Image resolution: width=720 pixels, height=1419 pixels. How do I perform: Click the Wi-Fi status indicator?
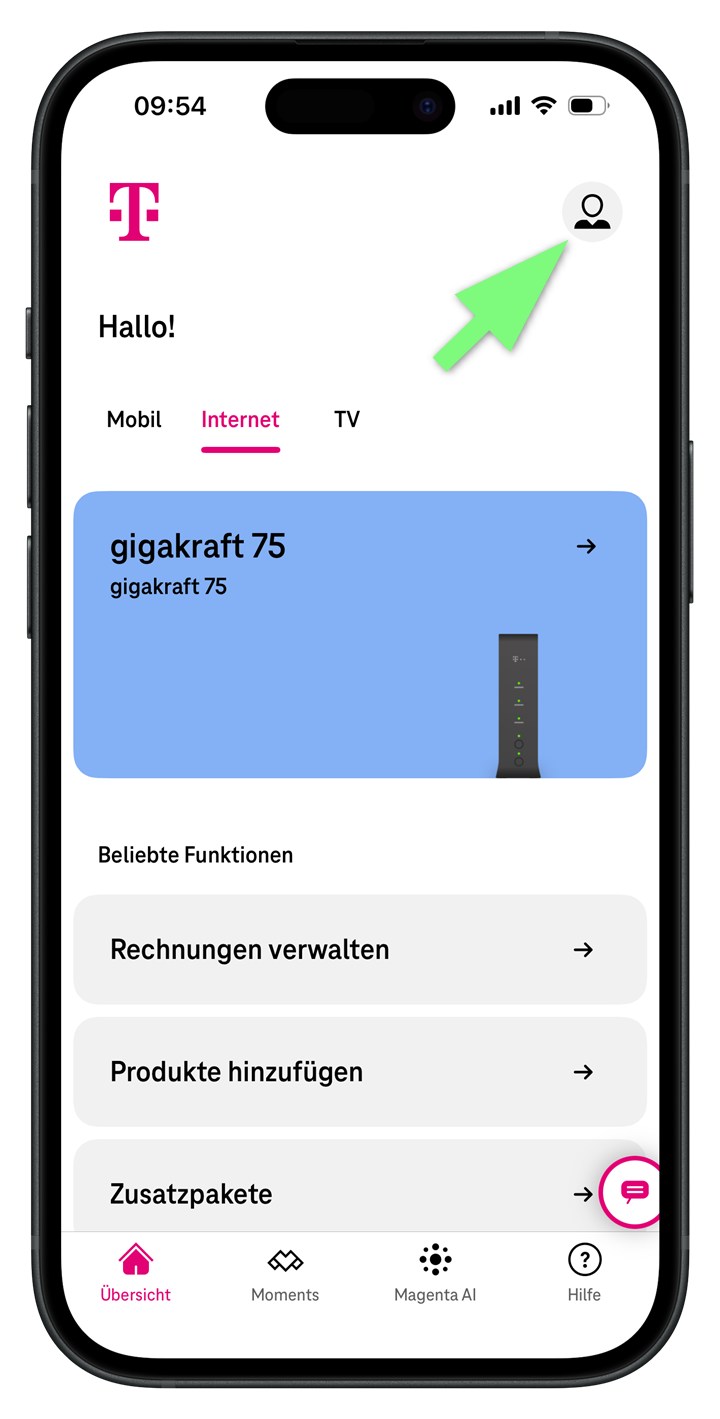(x=542, y=105)
